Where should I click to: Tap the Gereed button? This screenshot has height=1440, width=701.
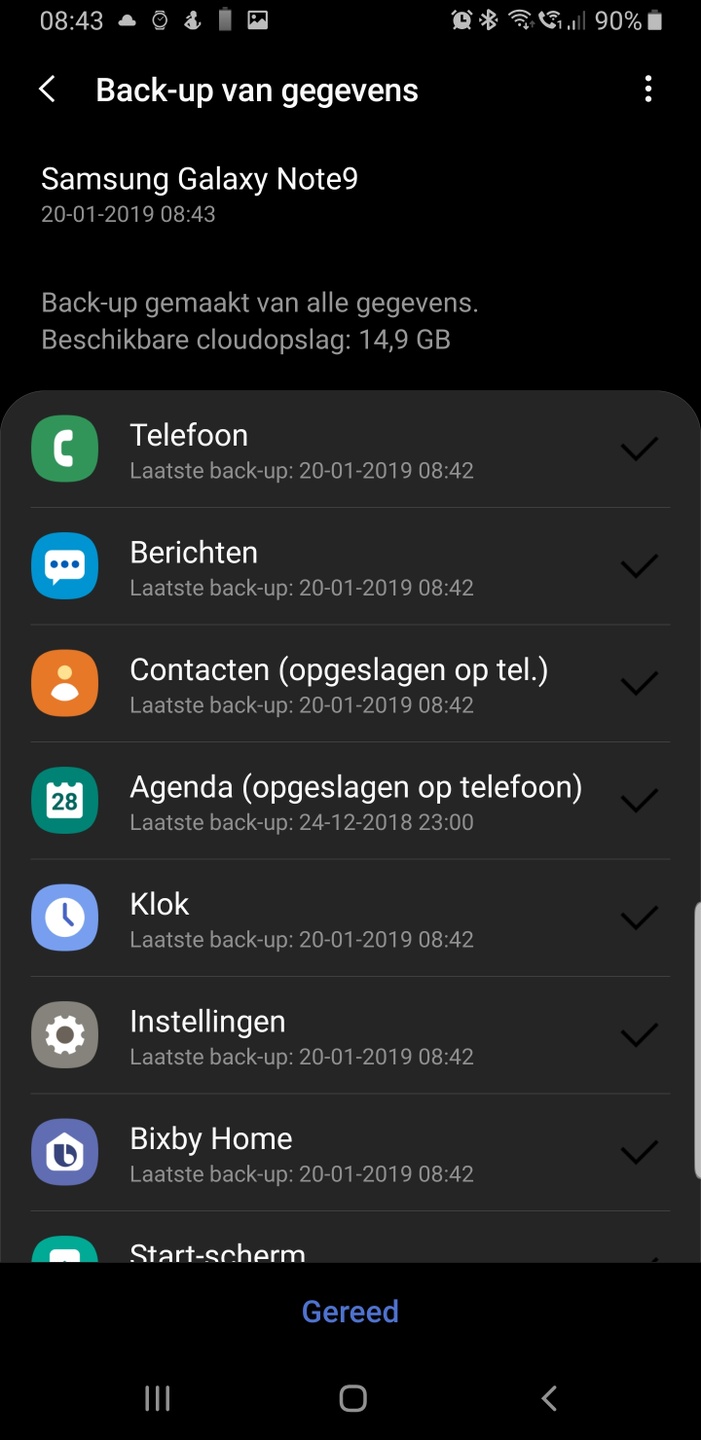click(x=350, y=1311)
